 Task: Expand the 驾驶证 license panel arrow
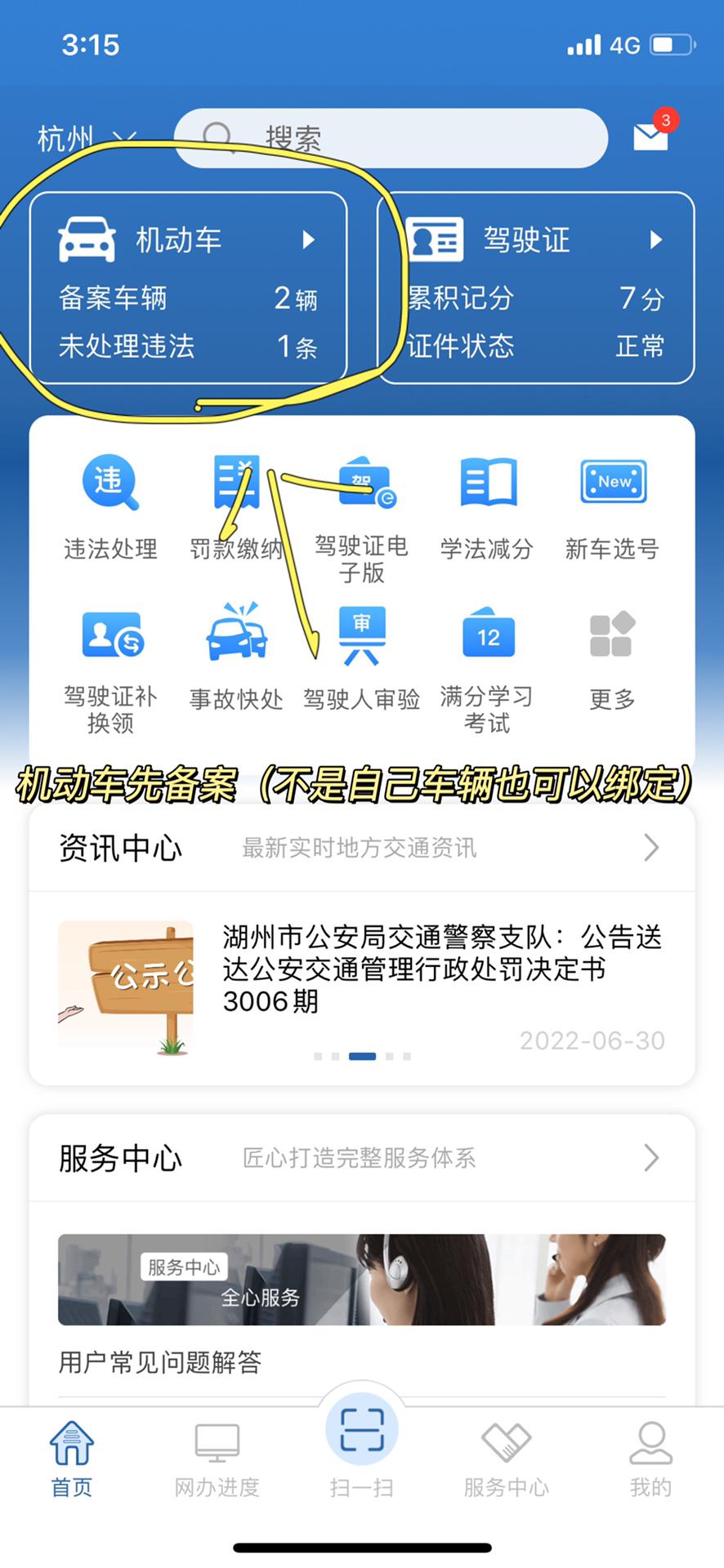[657, 239]
